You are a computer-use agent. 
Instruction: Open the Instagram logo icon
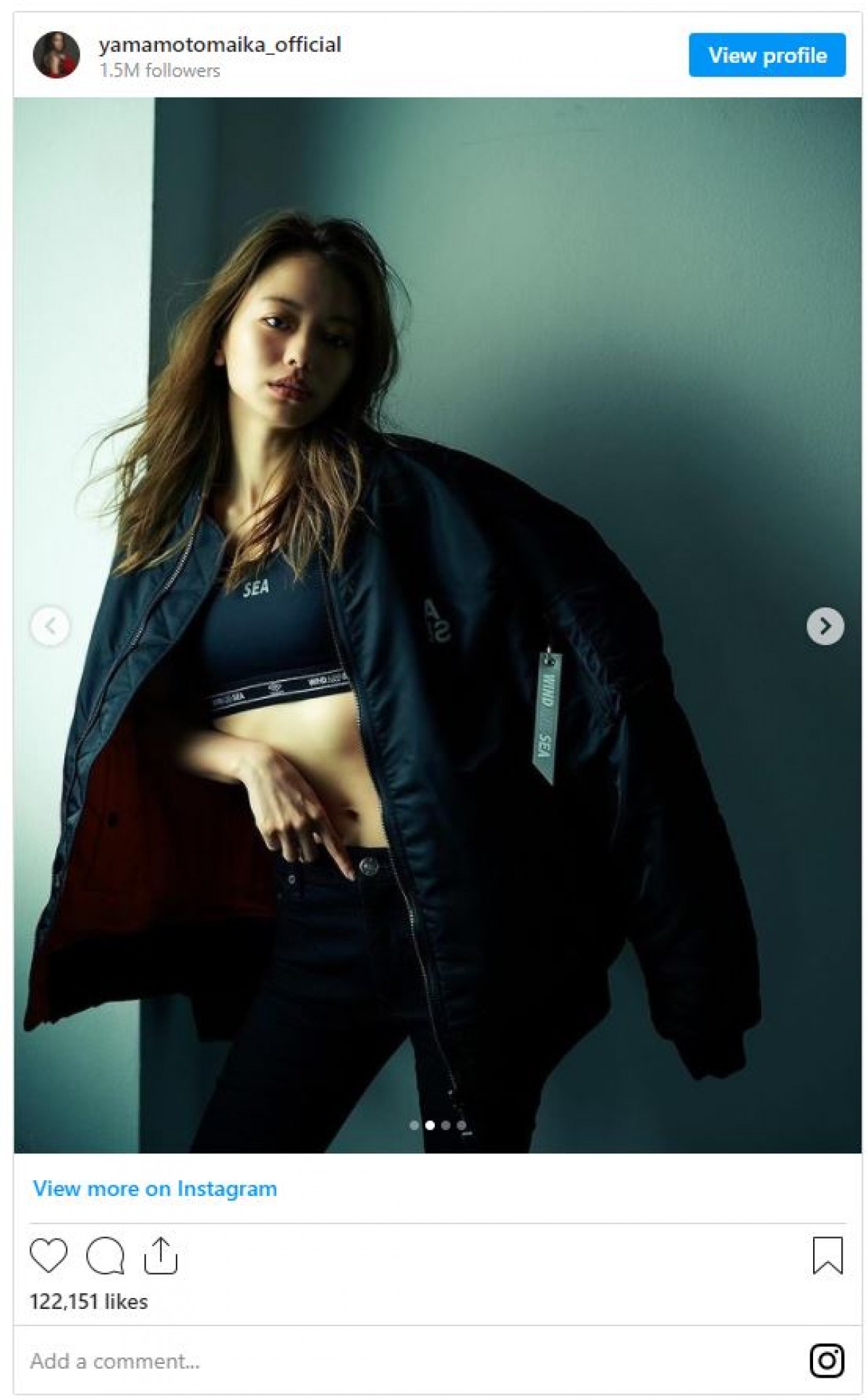coord(826,1360)
